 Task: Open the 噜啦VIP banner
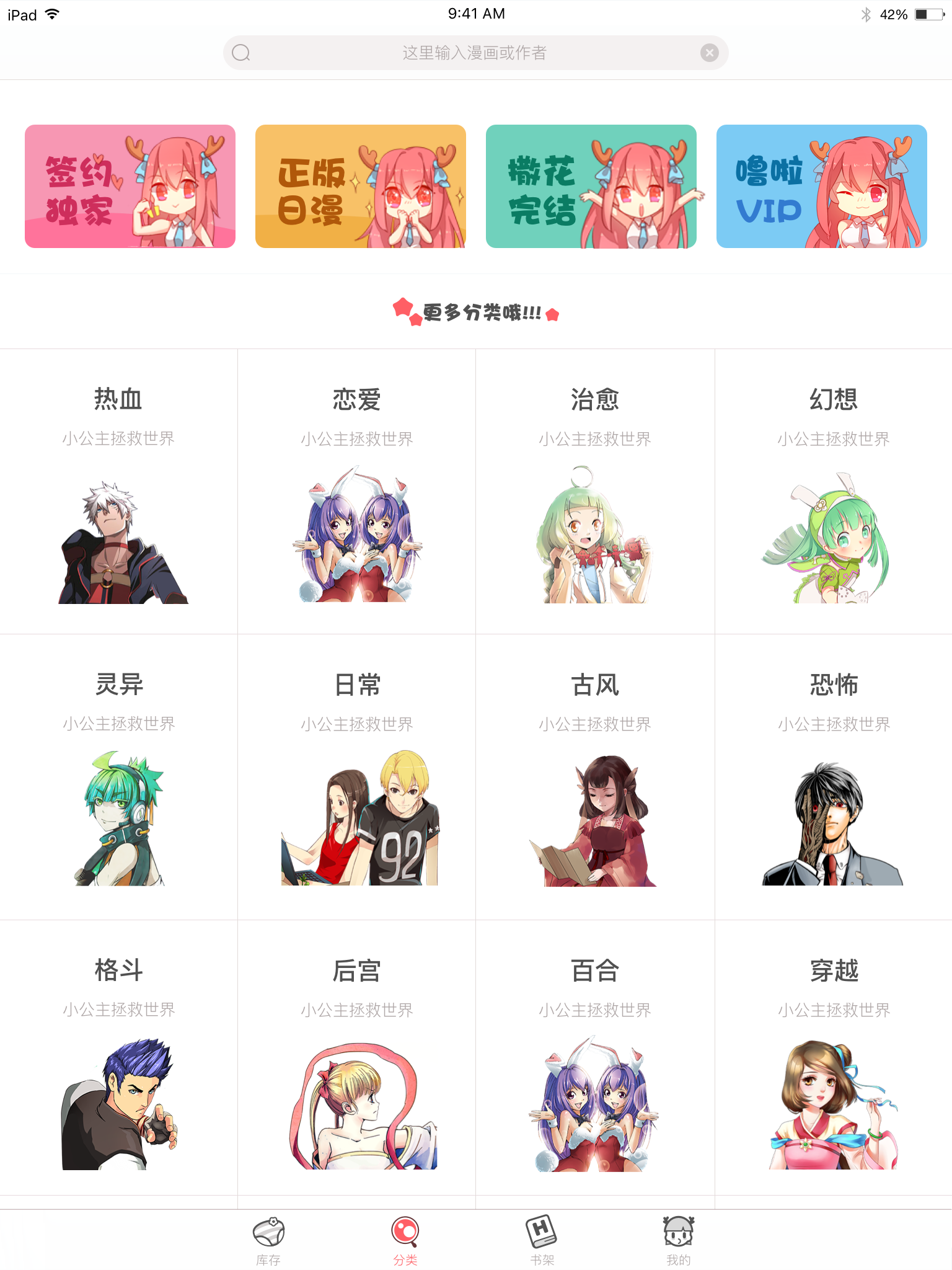tap(822, 186)
